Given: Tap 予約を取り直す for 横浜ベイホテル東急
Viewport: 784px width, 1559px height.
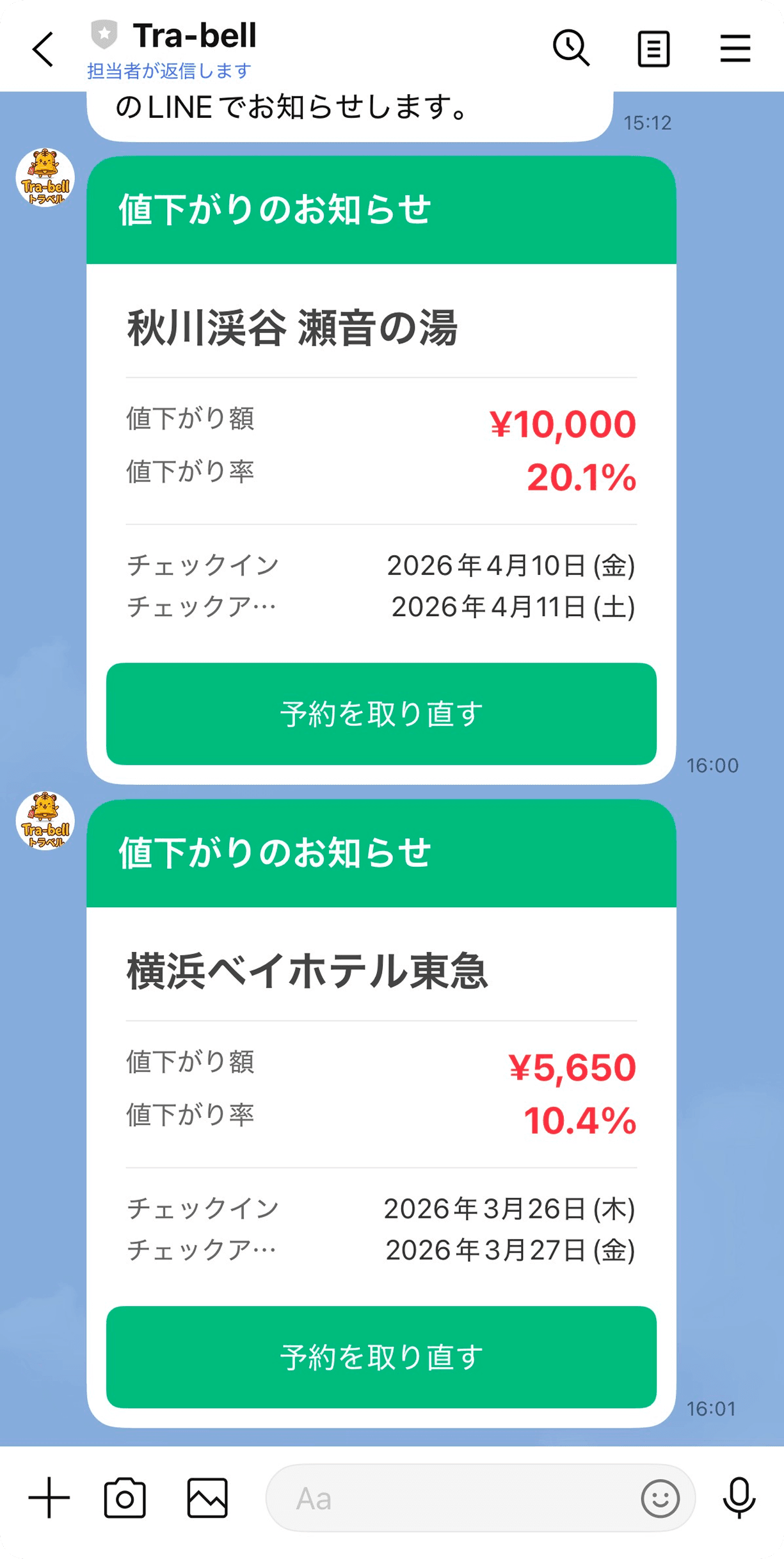Looking at the screenshot, I should click(x=381, y=1357).
